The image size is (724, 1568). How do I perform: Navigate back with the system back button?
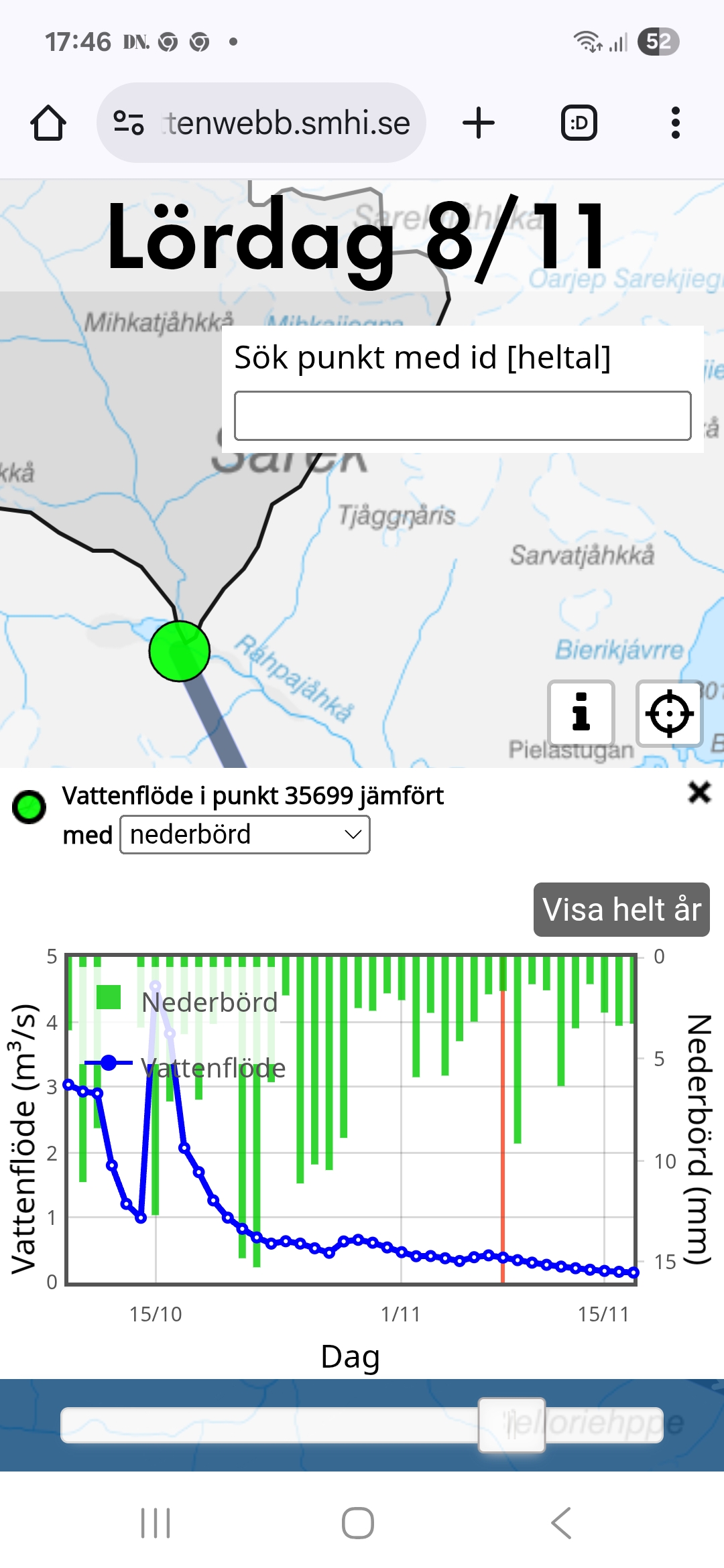coord(561,1522)
